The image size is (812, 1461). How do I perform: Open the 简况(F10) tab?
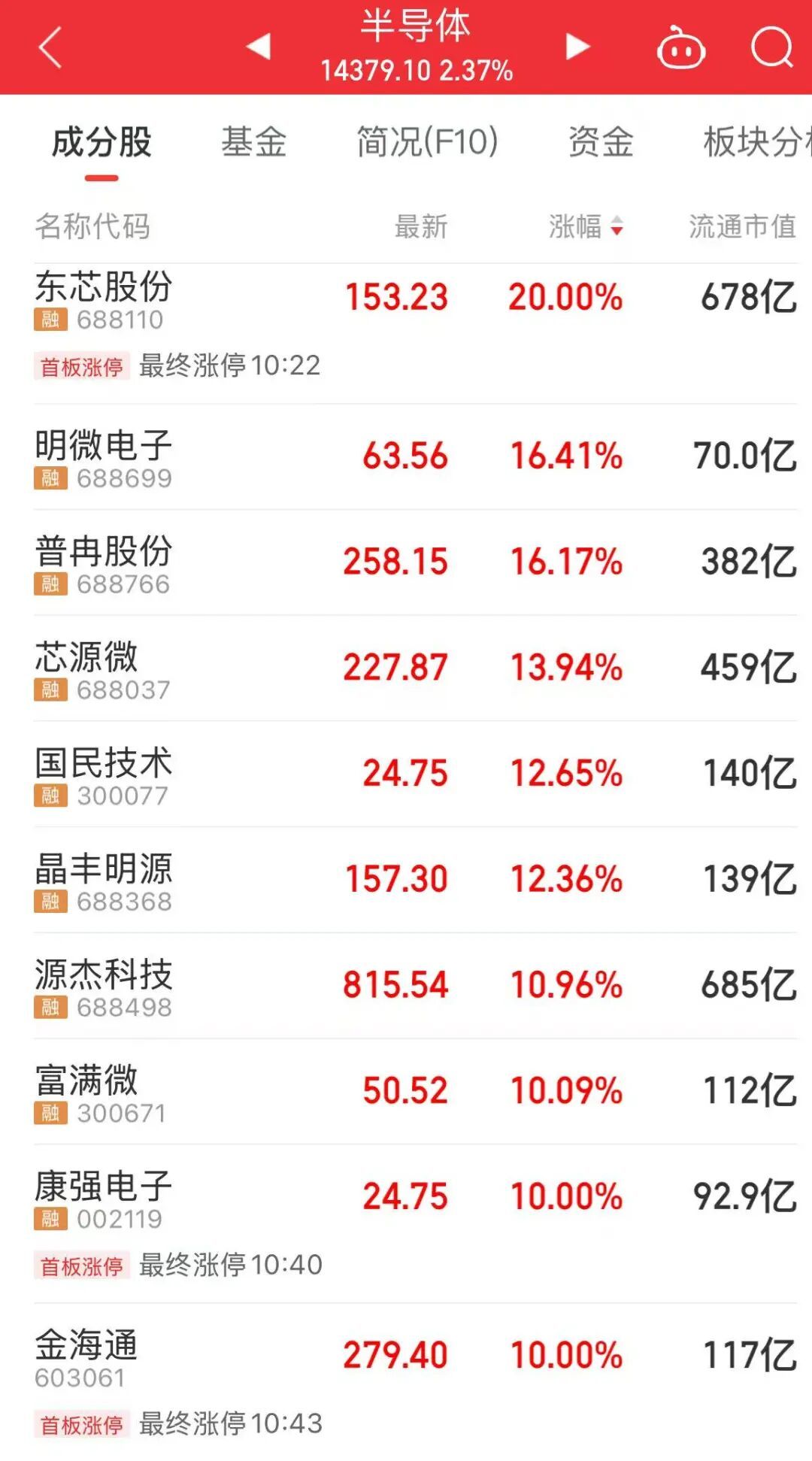click(x=427, y=143)
